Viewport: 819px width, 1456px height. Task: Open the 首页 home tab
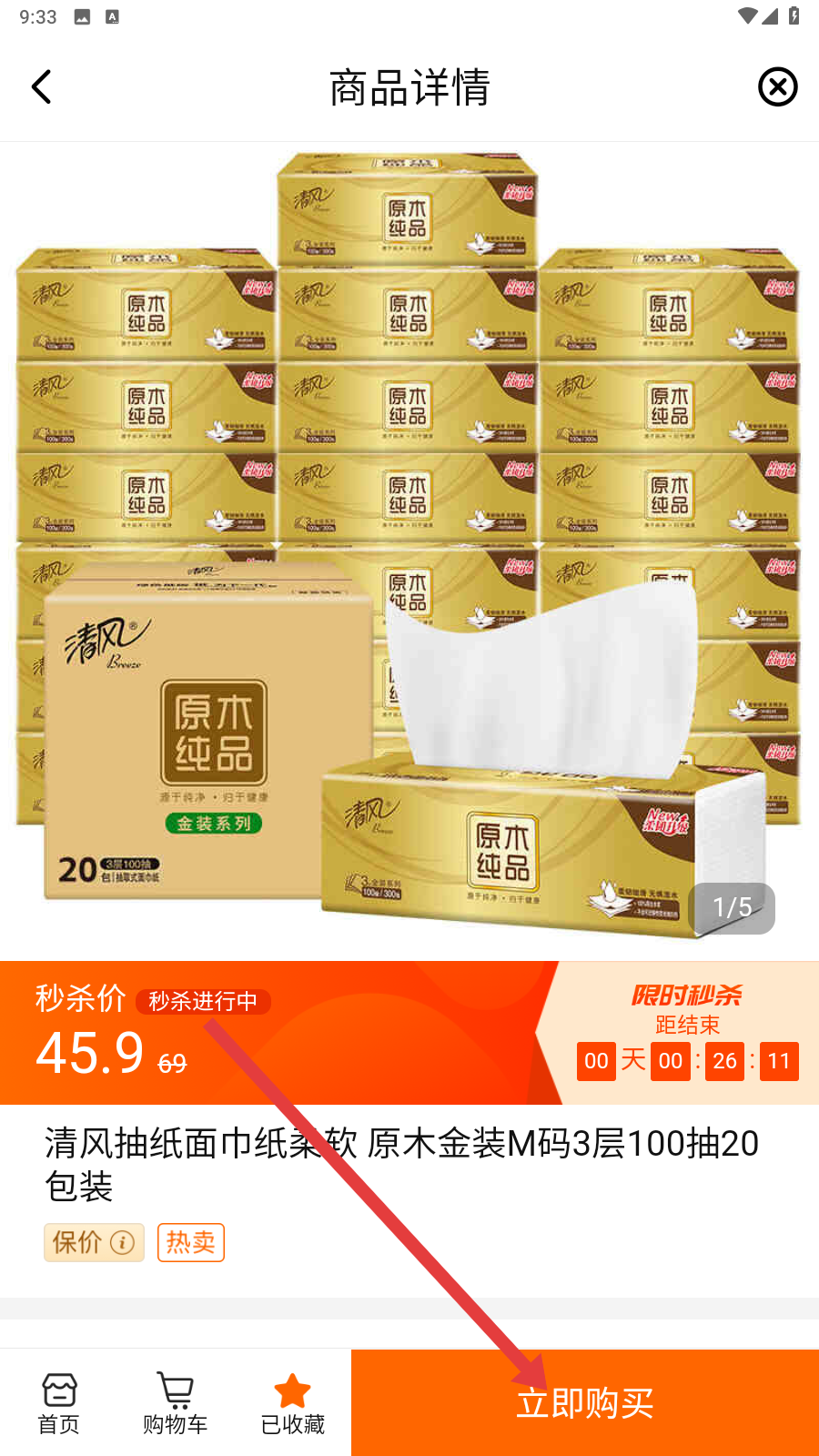59,1403
